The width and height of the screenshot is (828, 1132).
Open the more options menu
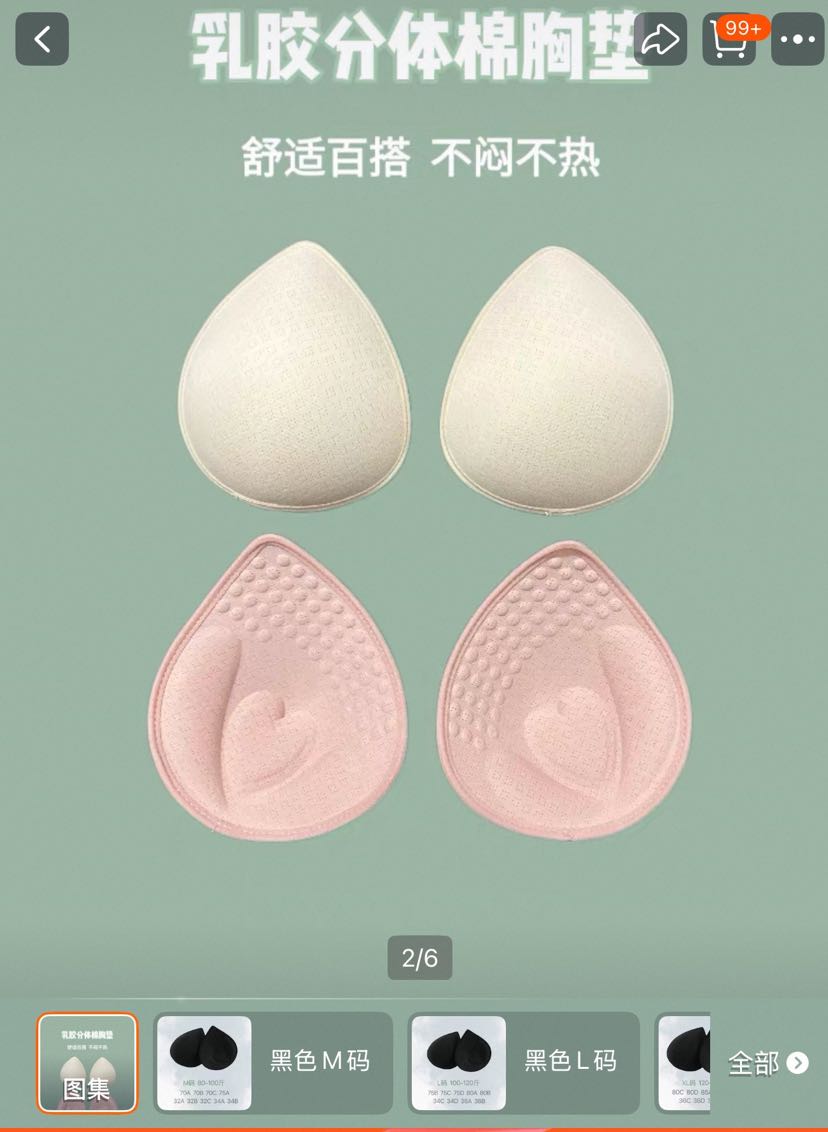pos(798,39)
